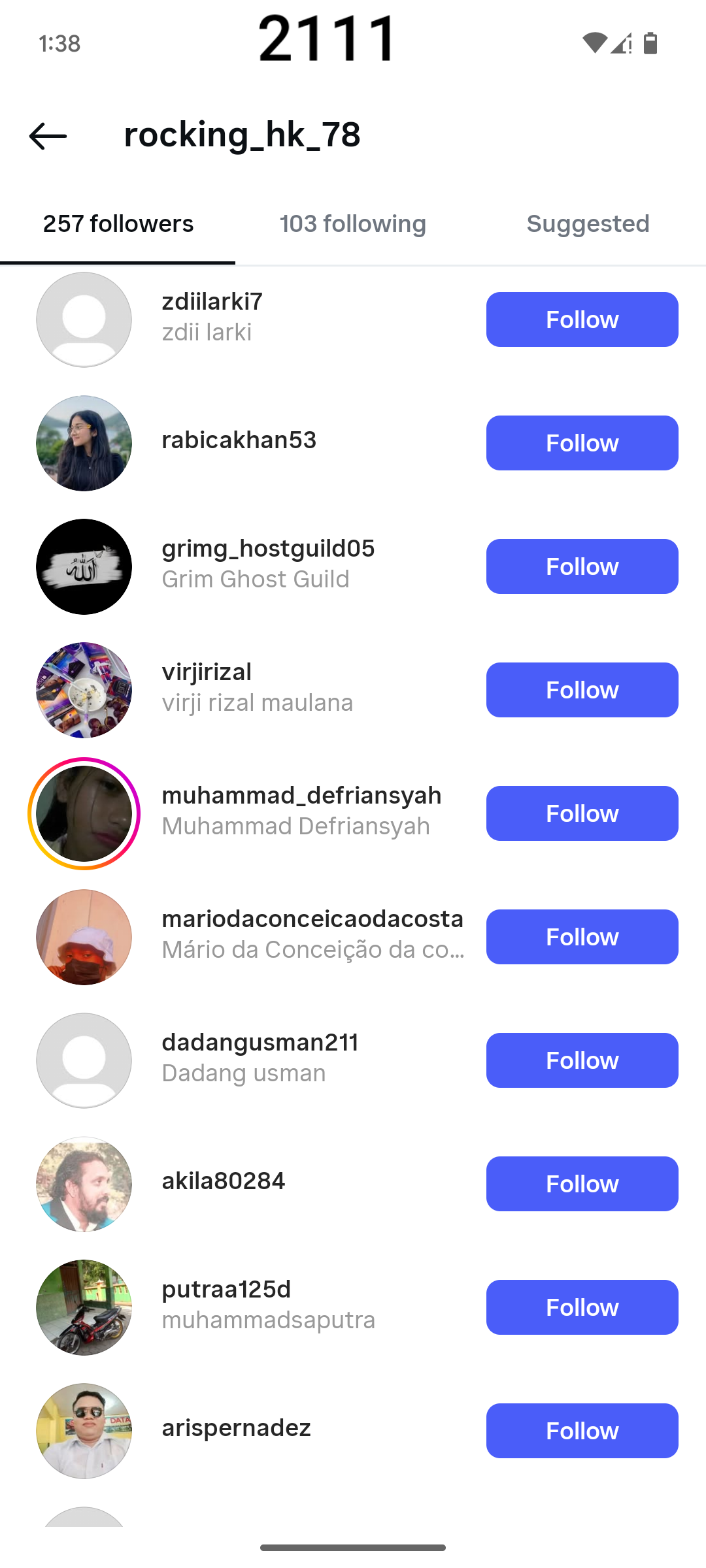Follow muhammad_defriansyah
Viewport: 706px width, 1568px height.
click(582, 813)
